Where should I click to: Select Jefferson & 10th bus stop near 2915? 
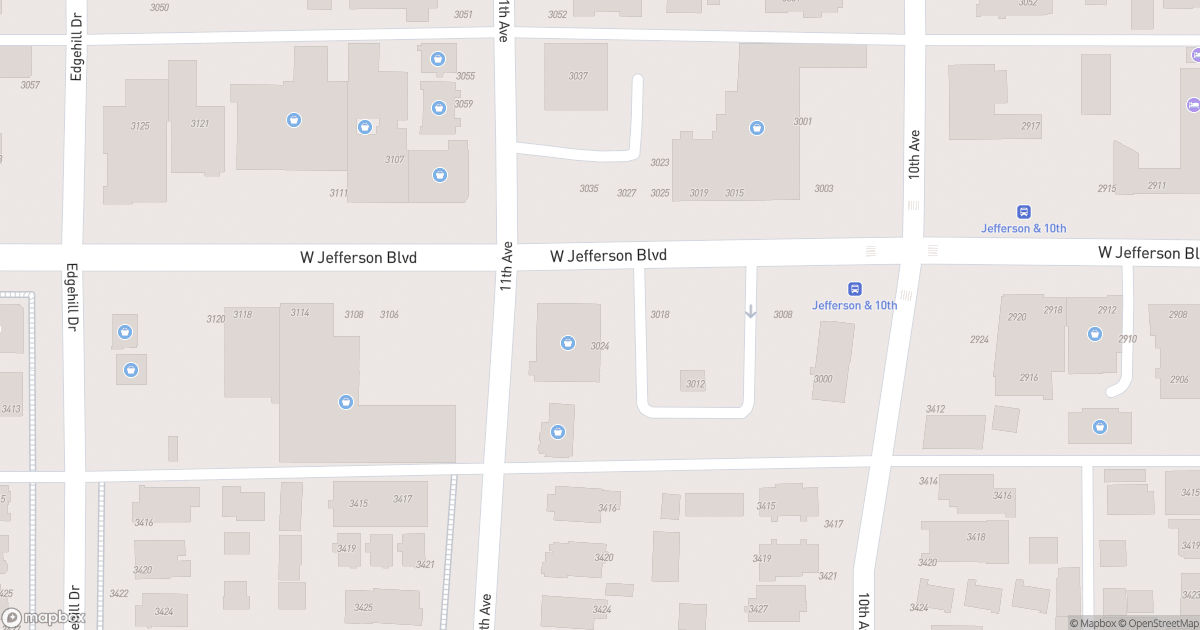tap(1023, 212)
